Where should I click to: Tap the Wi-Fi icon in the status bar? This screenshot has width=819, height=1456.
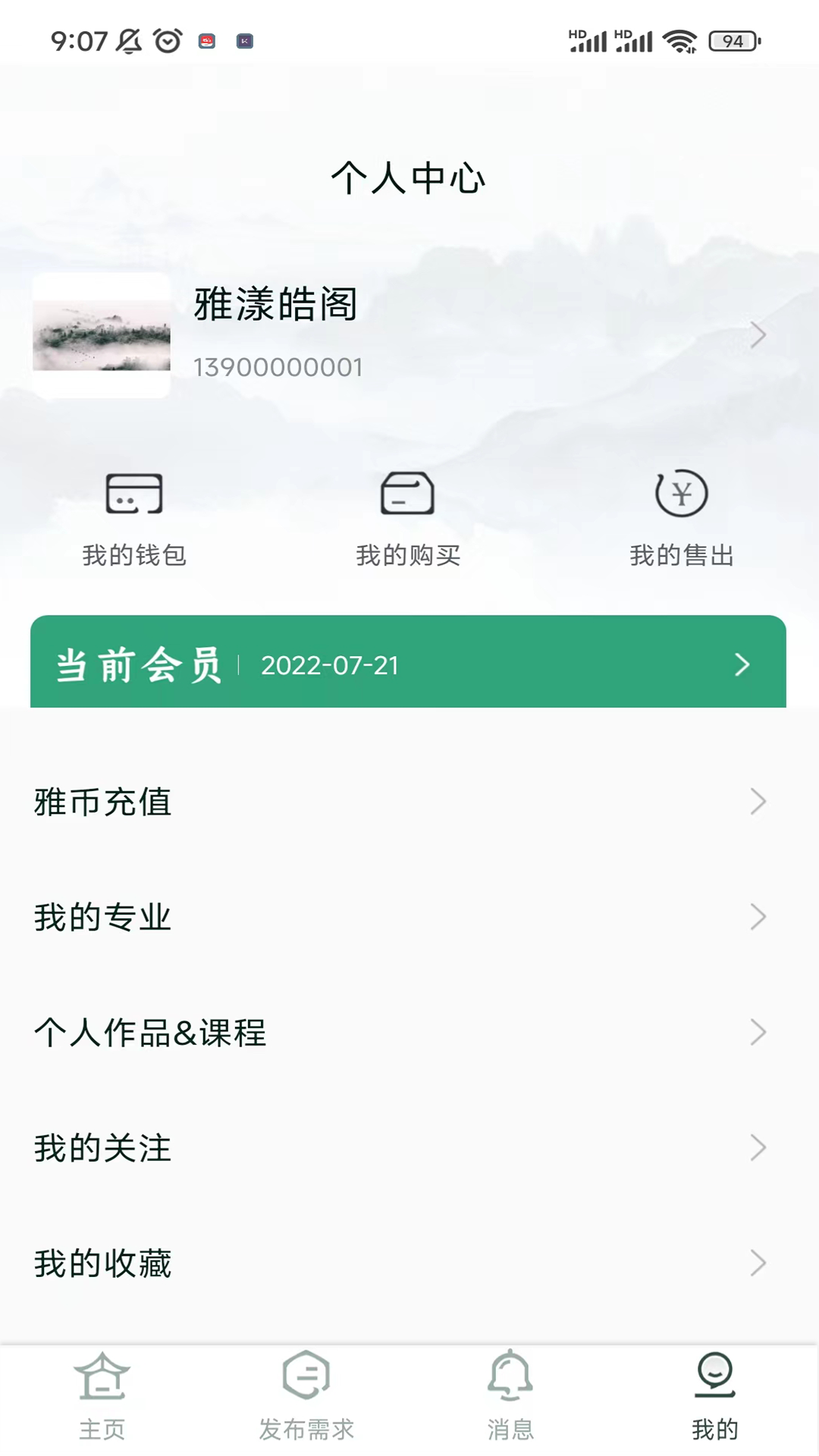click(679, 42)
